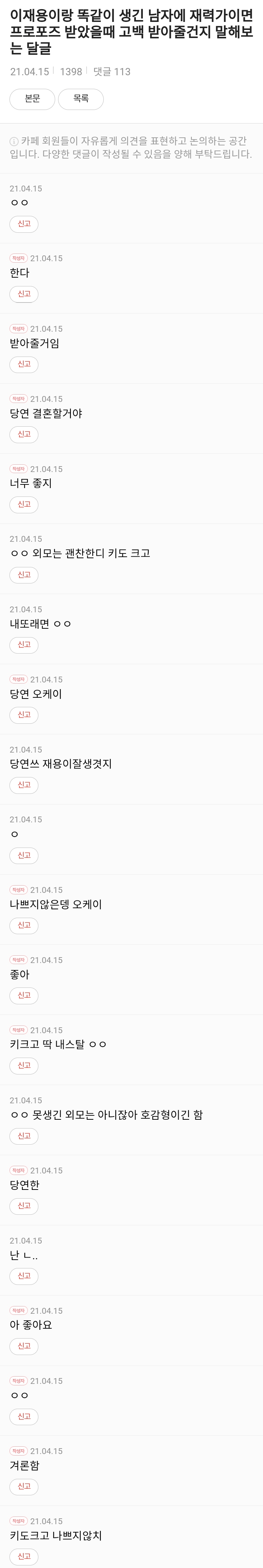Tap 신고 under '당연한'
This screenshot has height=1568, width=263.
tap(24, 1206)
